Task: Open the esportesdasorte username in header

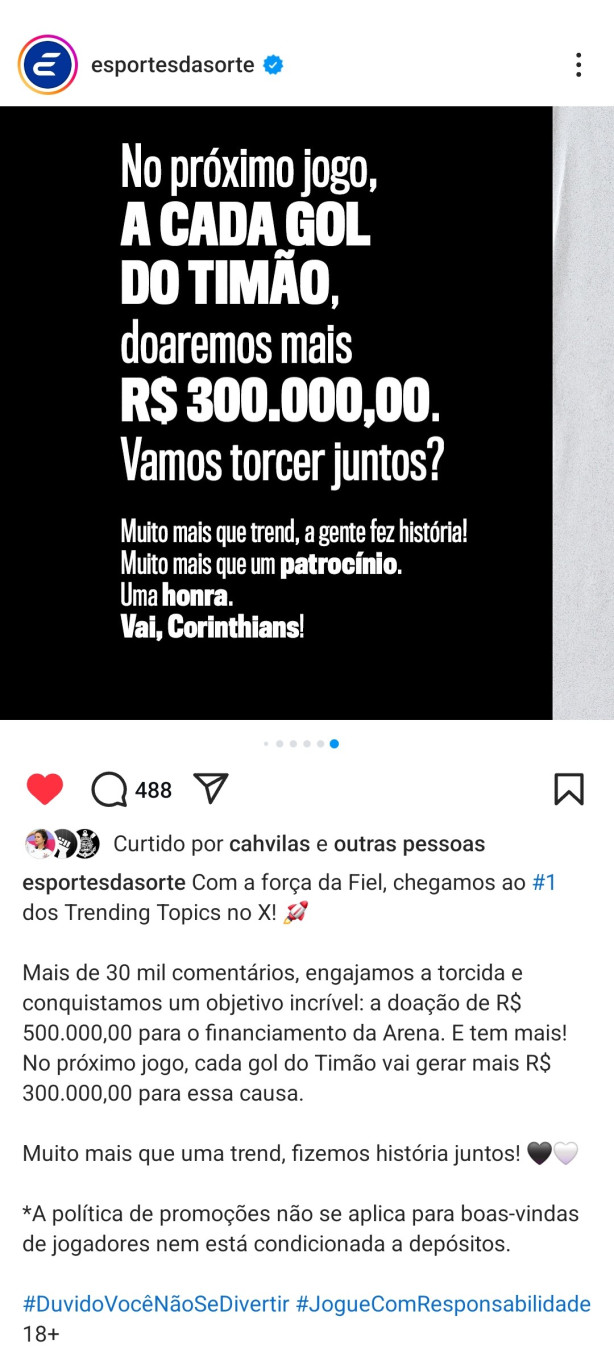Action: 172,66
